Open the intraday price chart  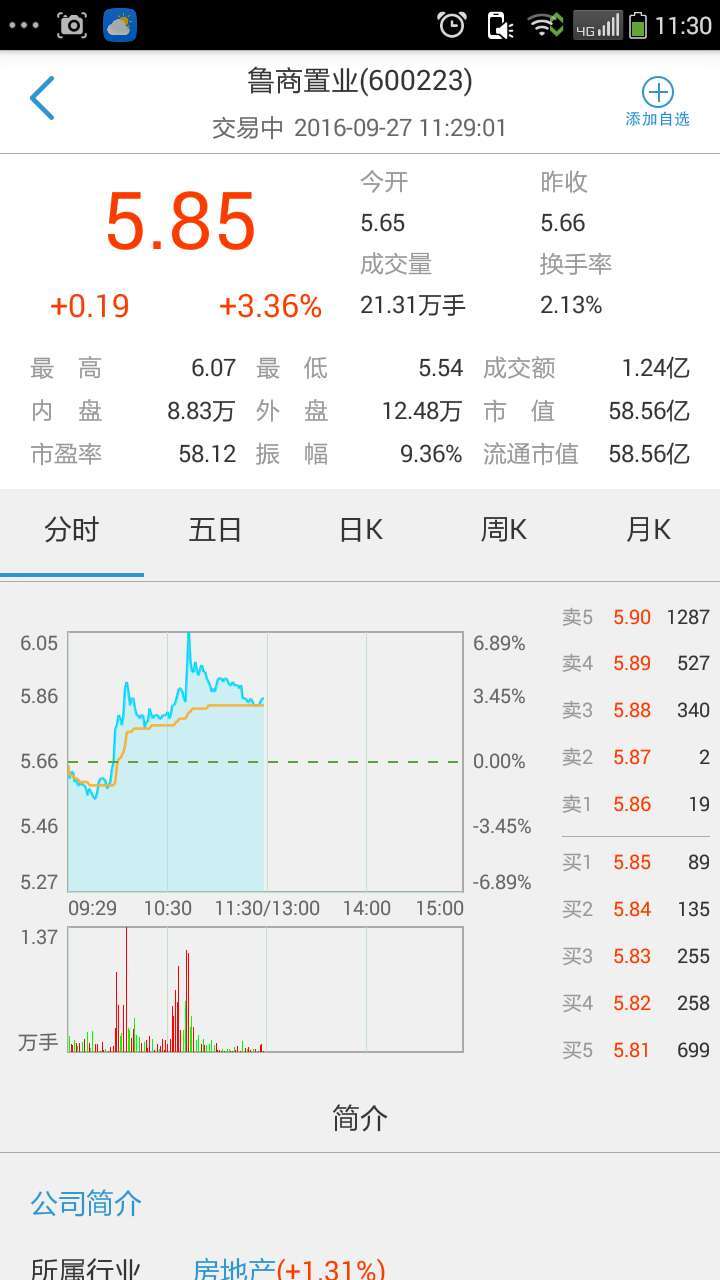coord(265,762)
